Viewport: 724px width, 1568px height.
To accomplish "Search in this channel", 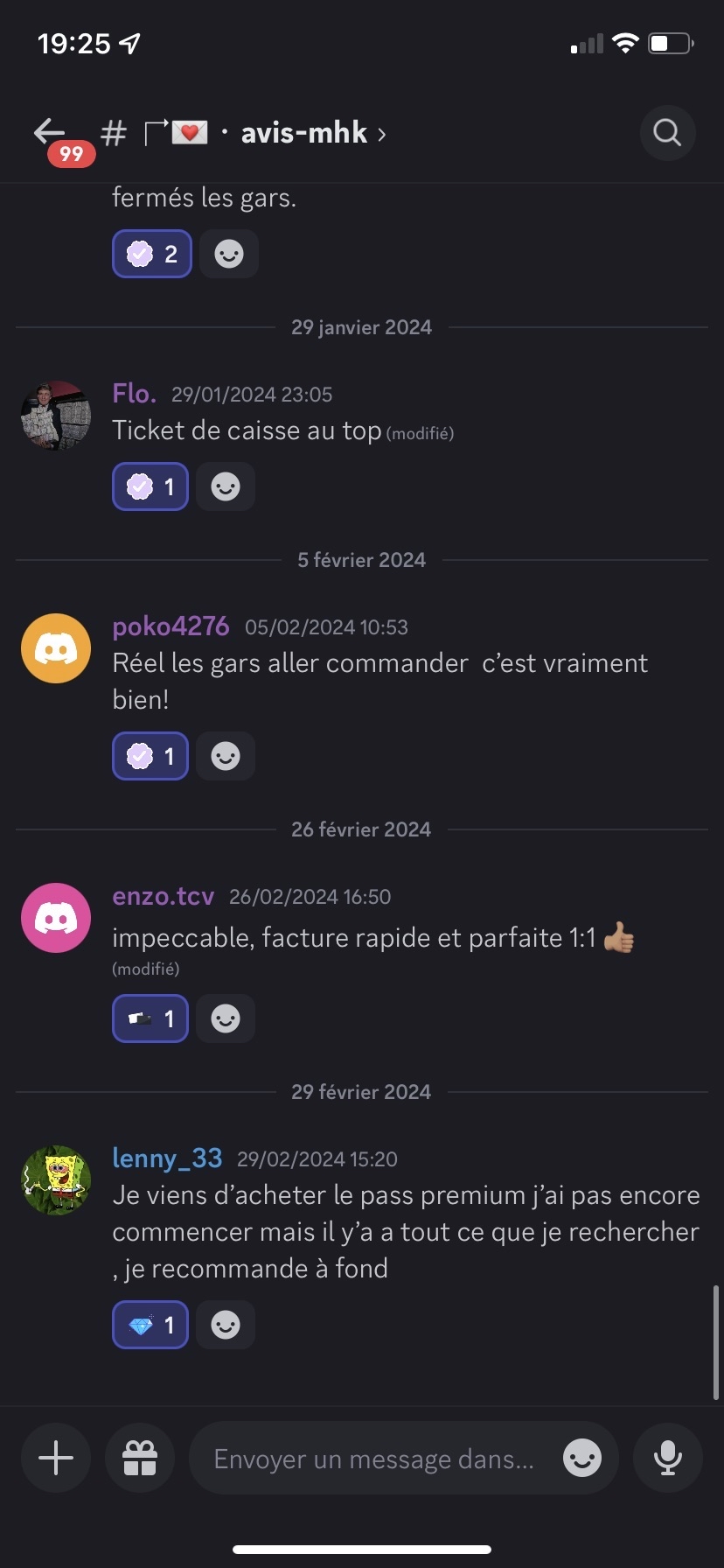I will coord(667,133).
